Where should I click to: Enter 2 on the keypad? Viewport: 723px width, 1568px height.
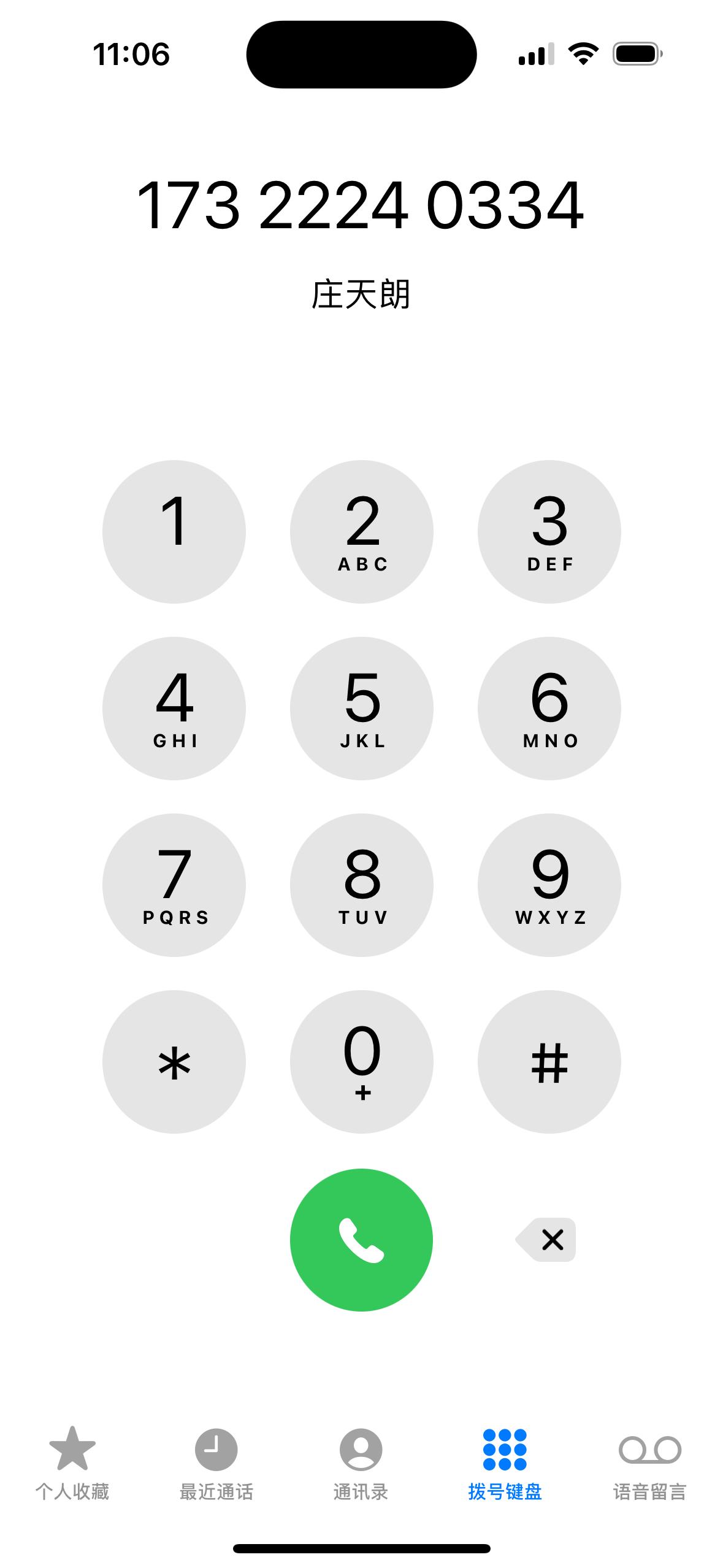362,532
